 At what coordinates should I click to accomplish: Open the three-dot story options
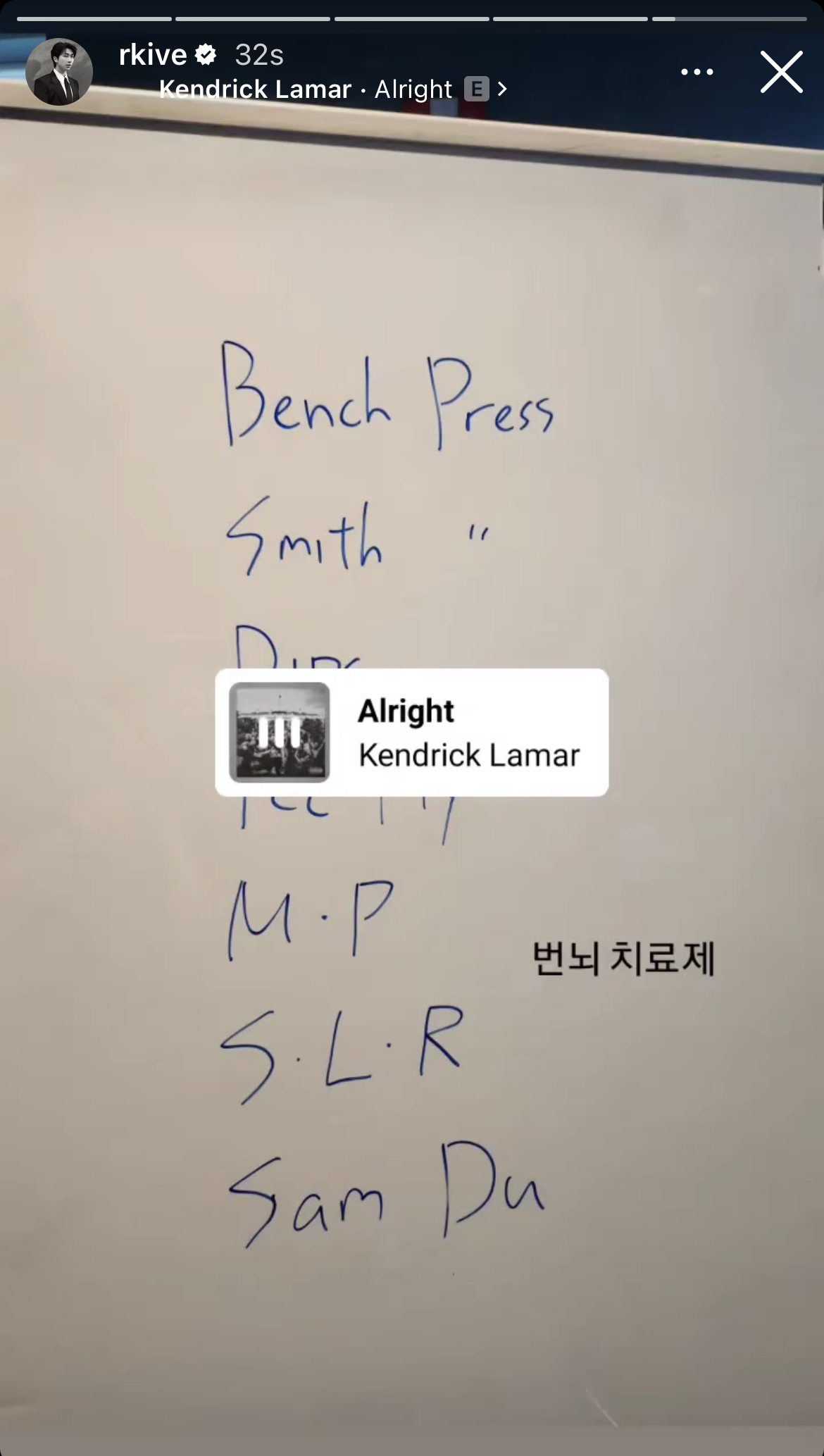(x=697, y=72)
